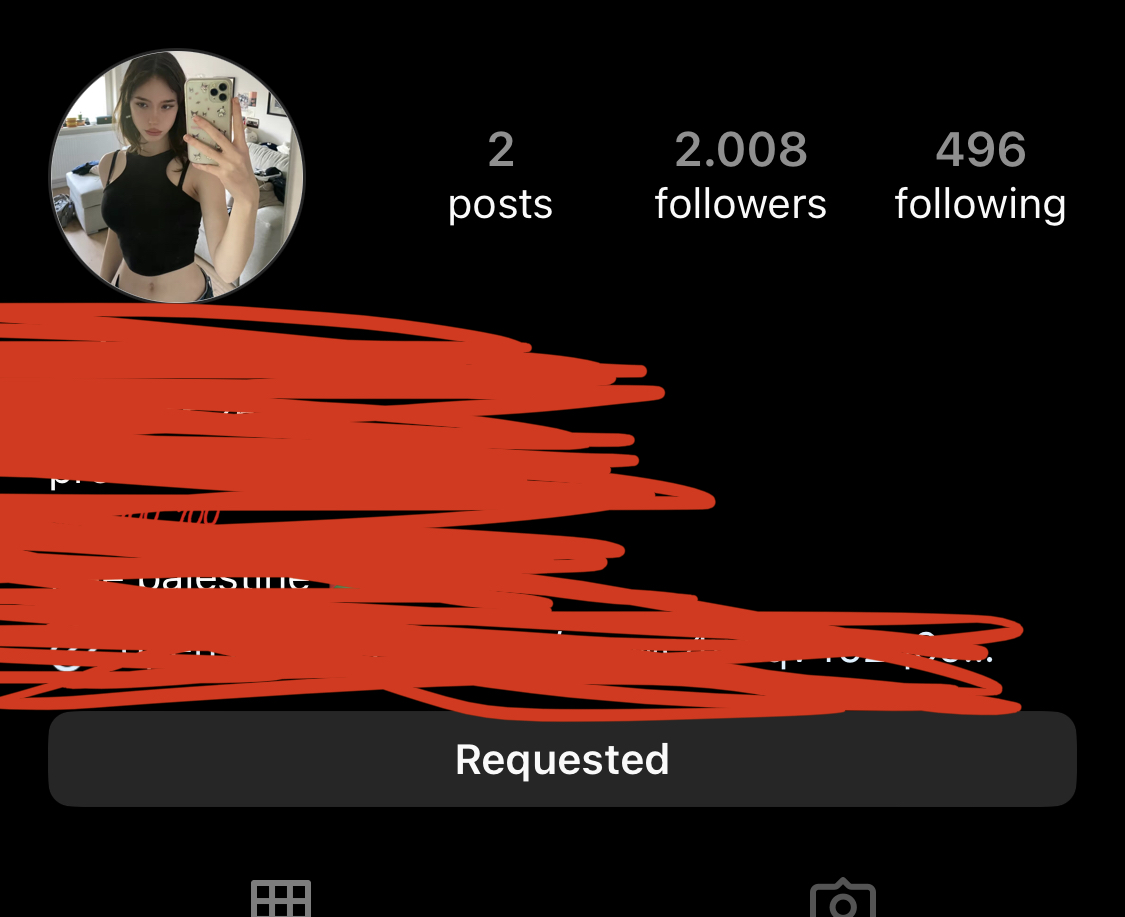Switch to the posts grid tab
Viewport: 1125px width, 917px height.
click(281, 898)
